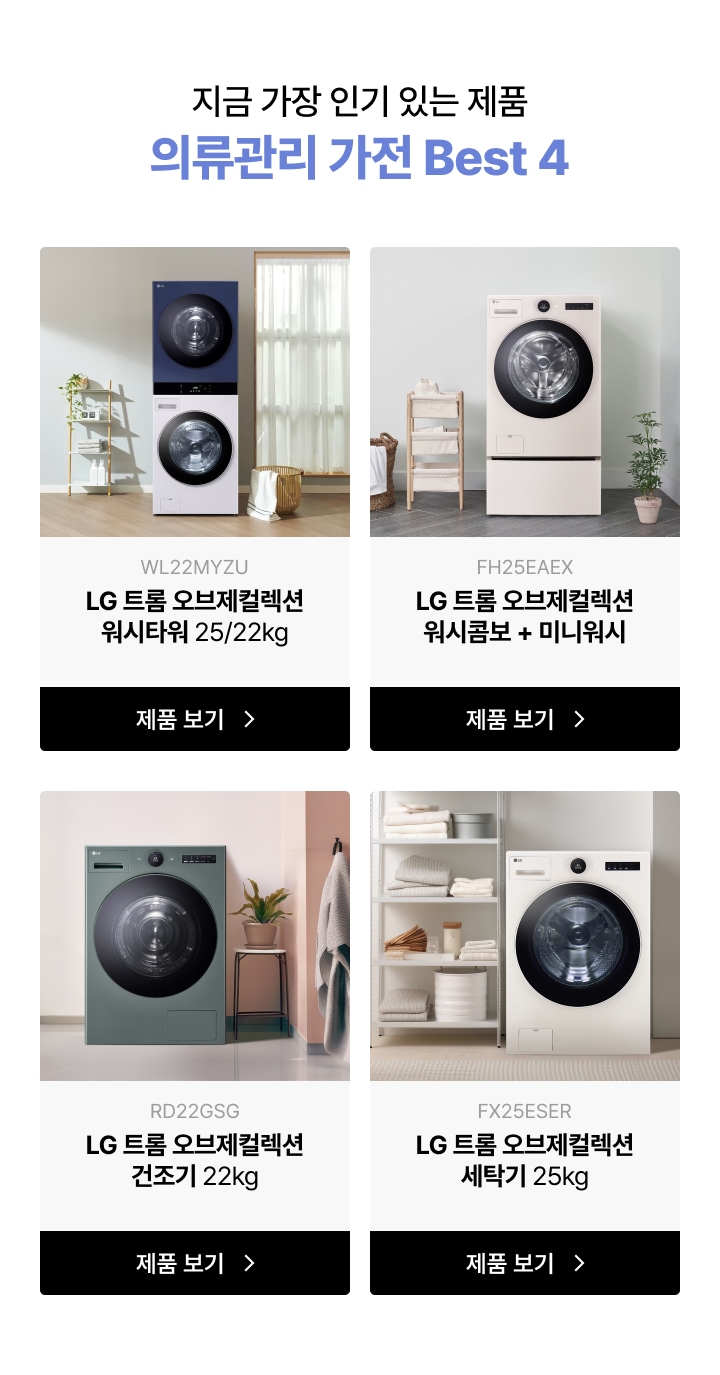
Task: Tap 제품 보기 for 워시타워 25/22kg
Action: coord(195,719)
